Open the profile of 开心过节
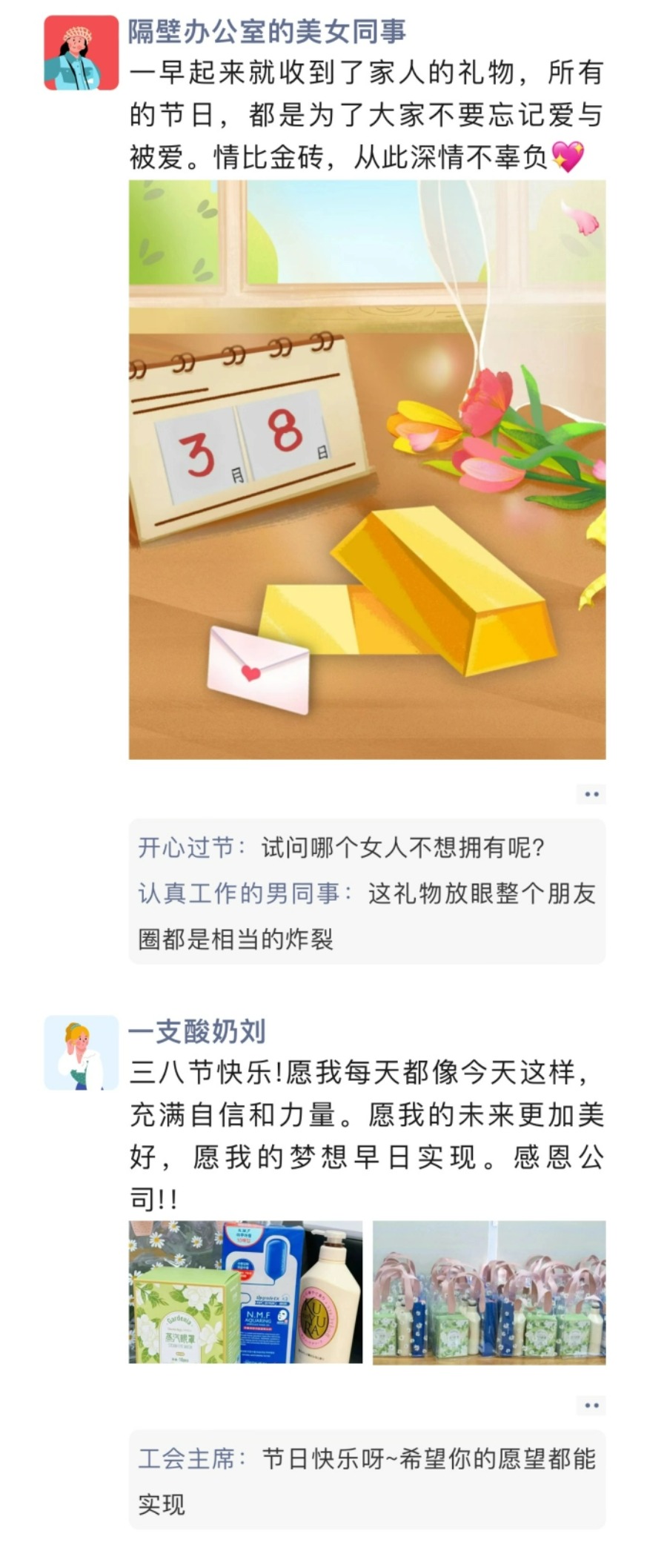This screenshot has height=1568, width=667. (x=184, y=847)
